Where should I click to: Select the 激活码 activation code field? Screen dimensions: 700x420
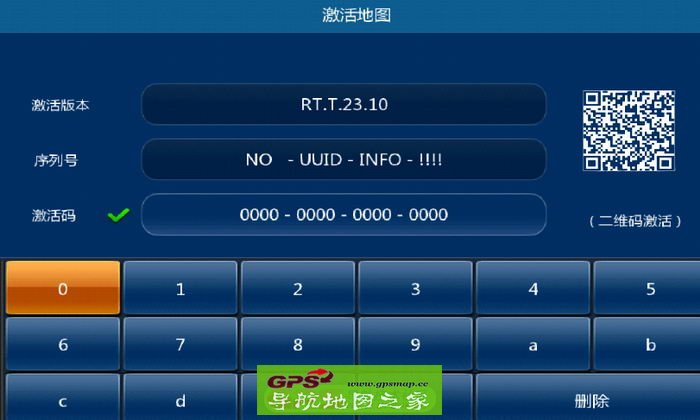click(344, 214)
